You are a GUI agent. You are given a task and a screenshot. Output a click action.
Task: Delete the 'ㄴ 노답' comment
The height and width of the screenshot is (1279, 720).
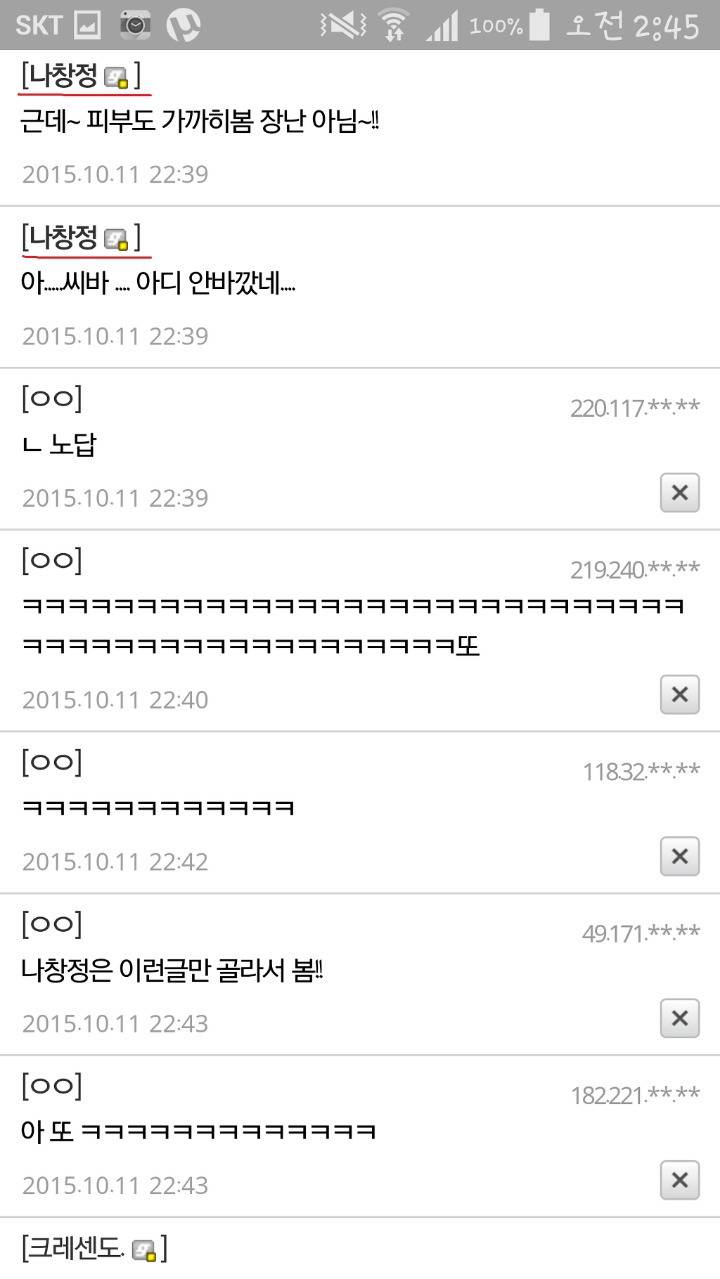(679, 493)
